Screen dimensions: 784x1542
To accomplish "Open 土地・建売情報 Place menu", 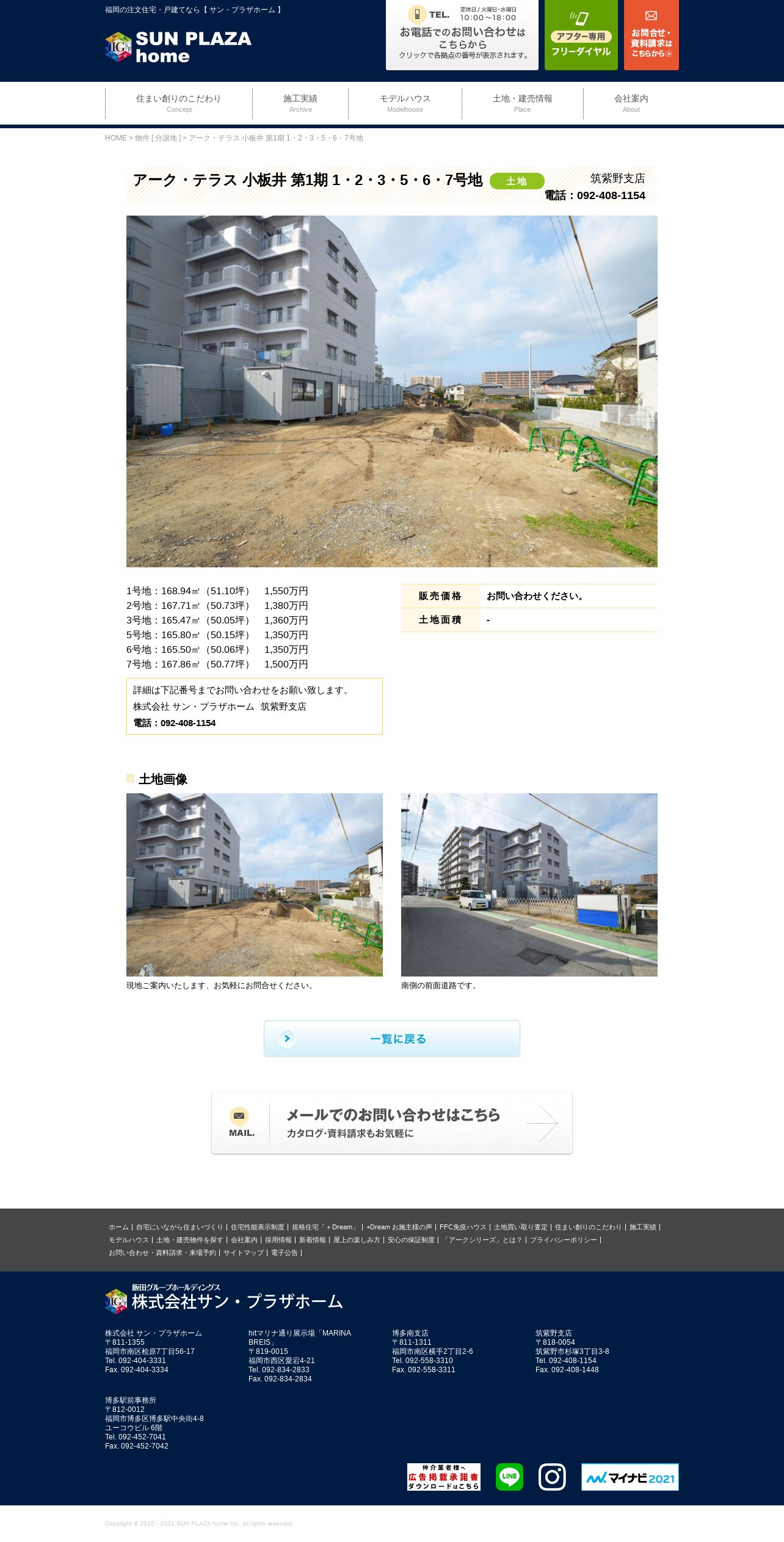I will click(522, 103).
